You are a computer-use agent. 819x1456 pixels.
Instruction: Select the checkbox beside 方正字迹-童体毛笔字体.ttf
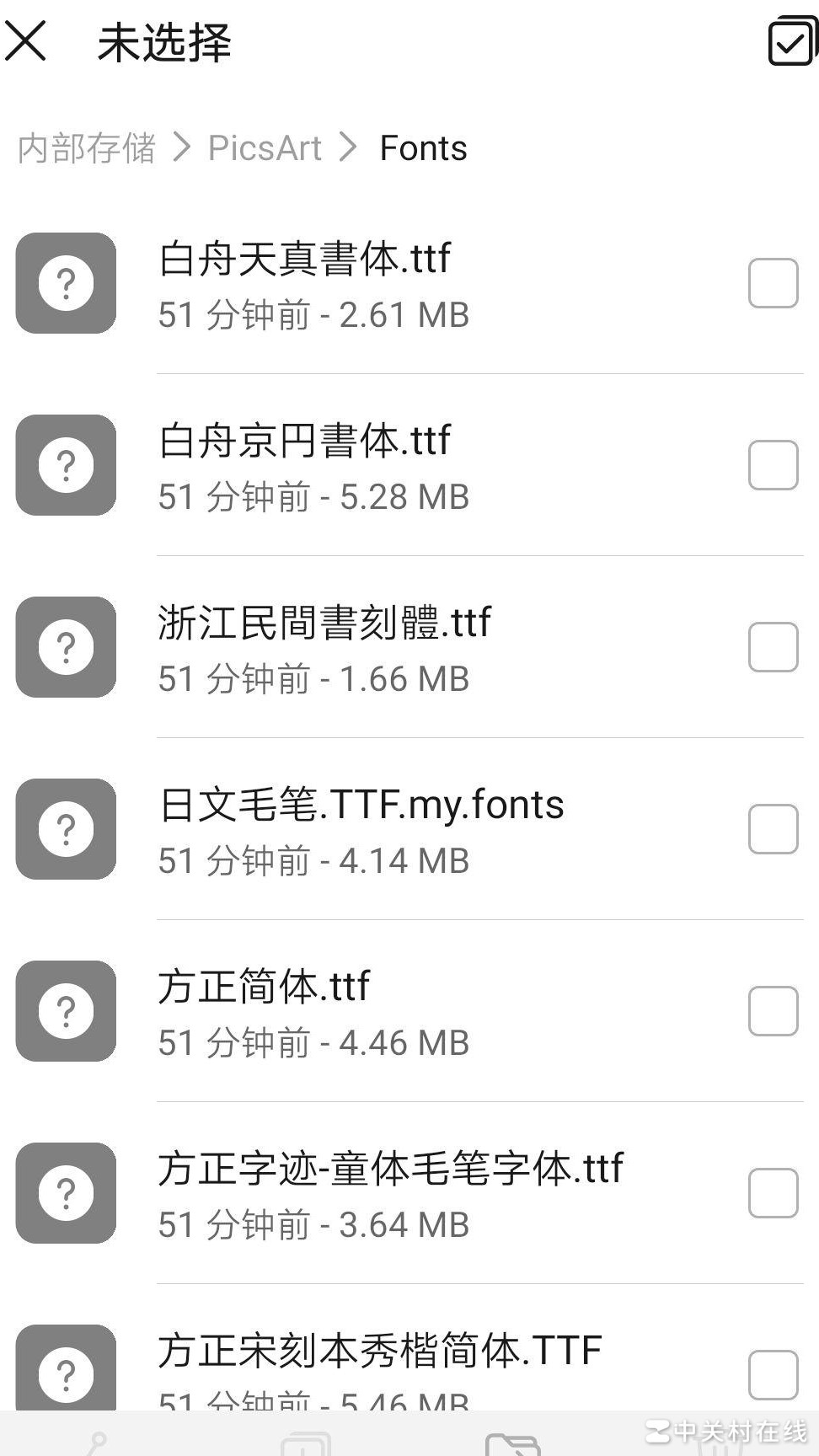(773, 1192)
